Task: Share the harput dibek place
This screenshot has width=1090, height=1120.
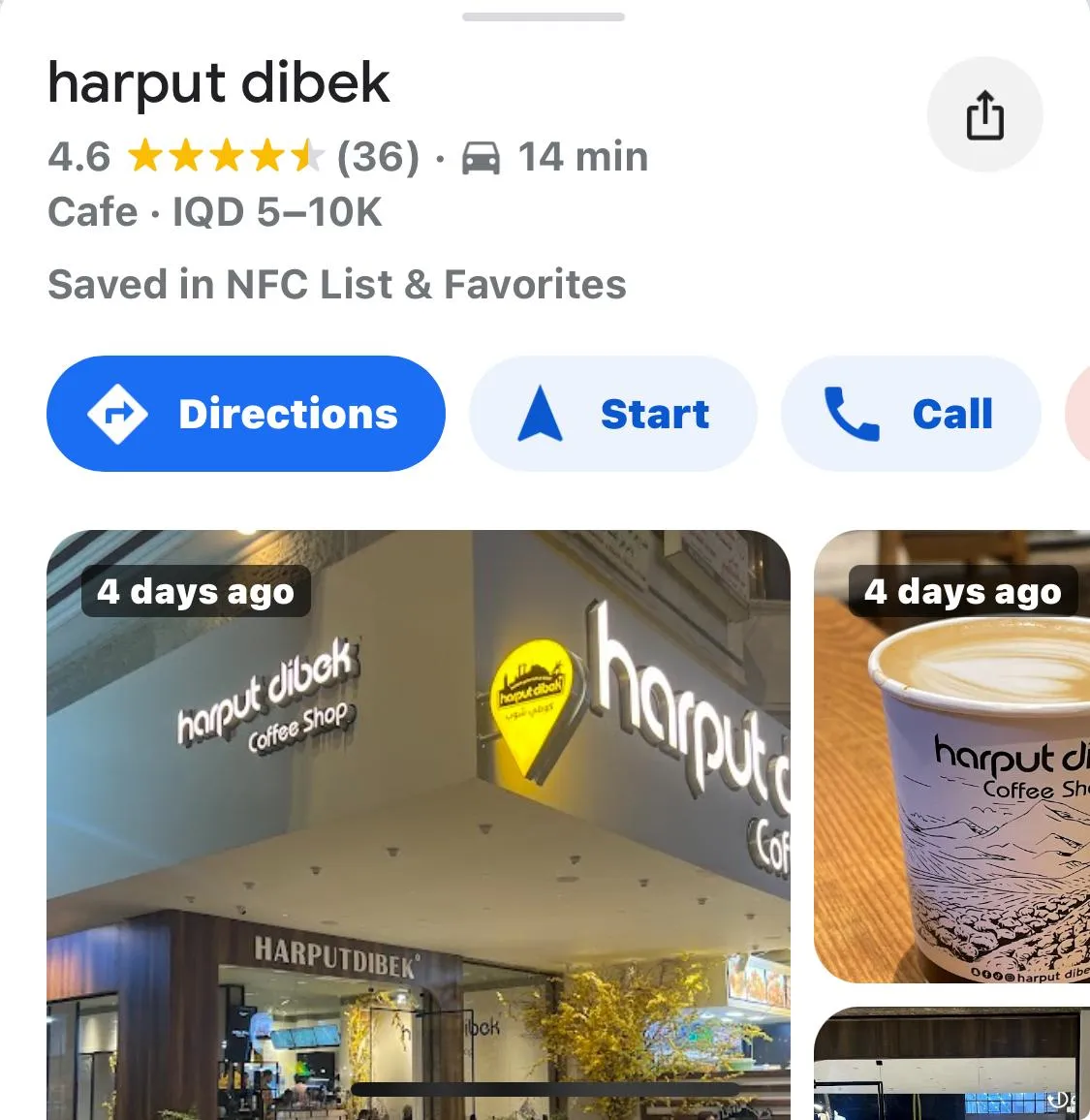Action: point(984,115)
